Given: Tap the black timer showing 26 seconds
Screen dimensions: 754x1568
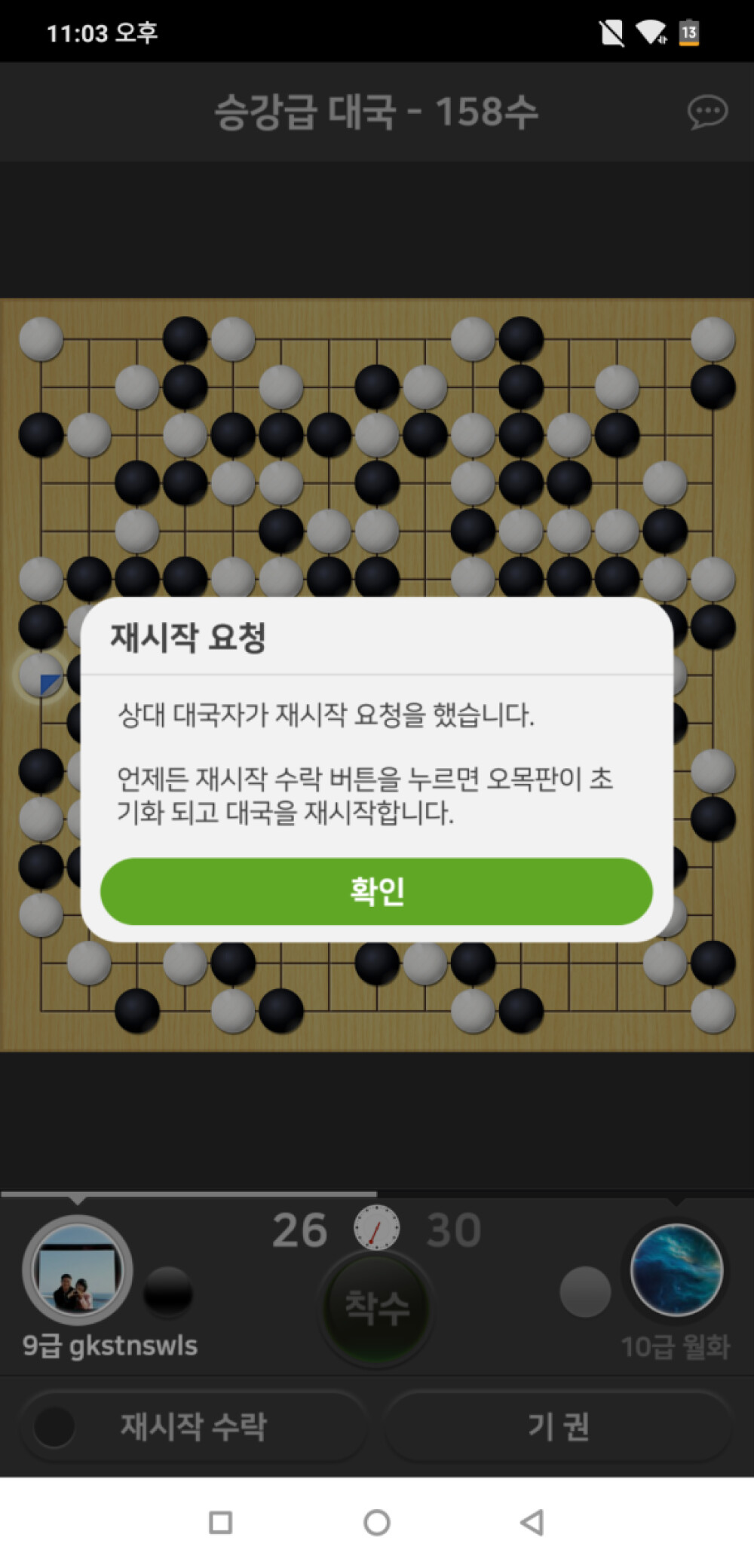Looking at the screenshot, I should point(300,1227).
